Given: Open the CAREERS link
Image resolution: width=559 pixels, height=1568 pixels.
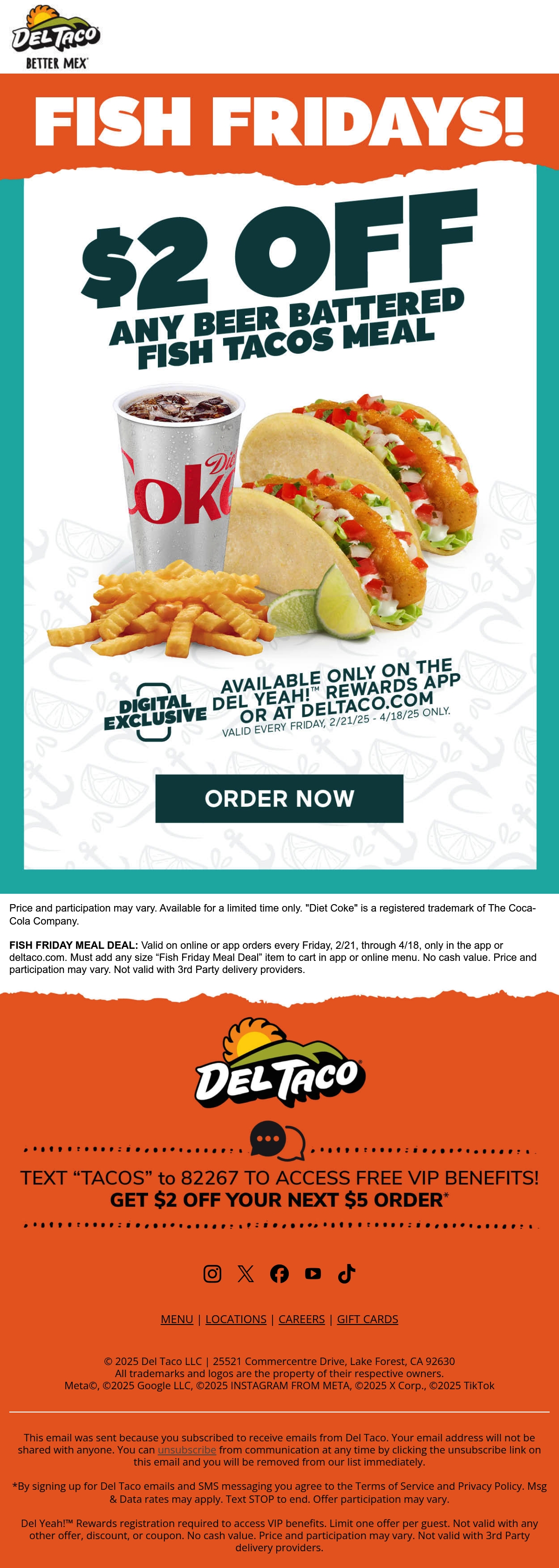Looking at the screenshot, I should 301,1319.
